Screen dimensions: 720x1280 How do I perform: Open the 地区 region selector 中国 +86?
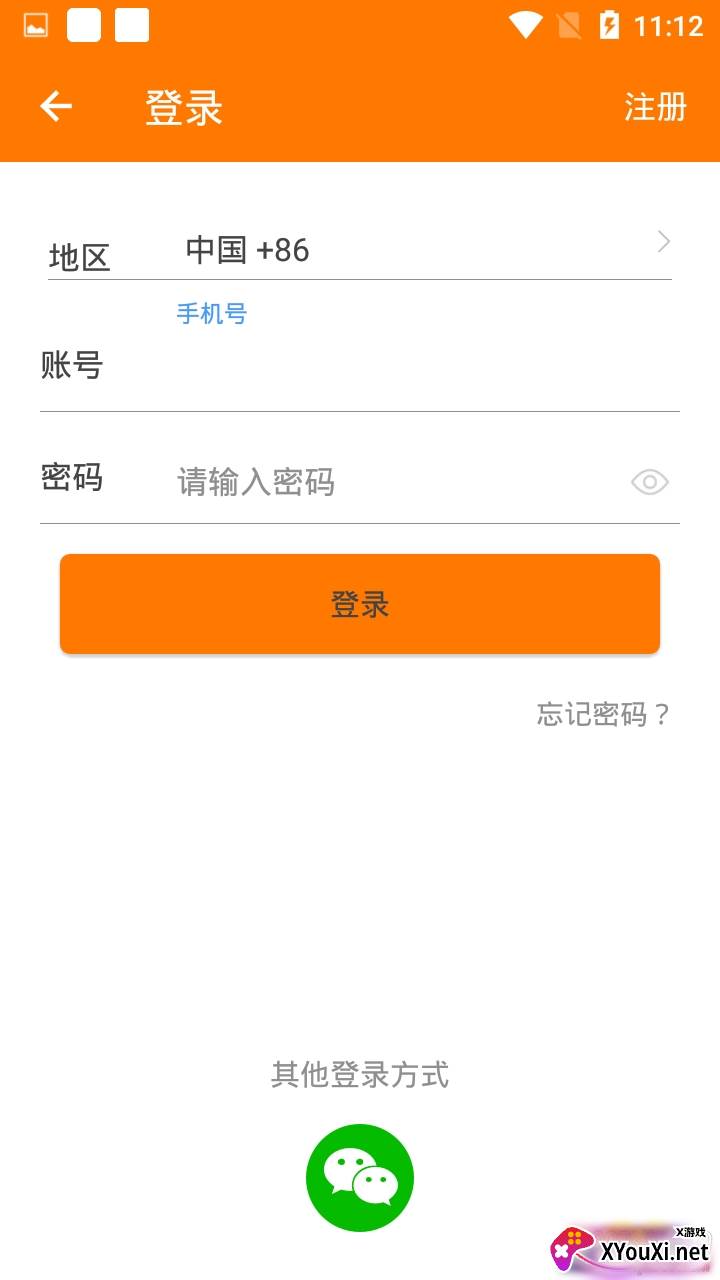pos(420,249)
